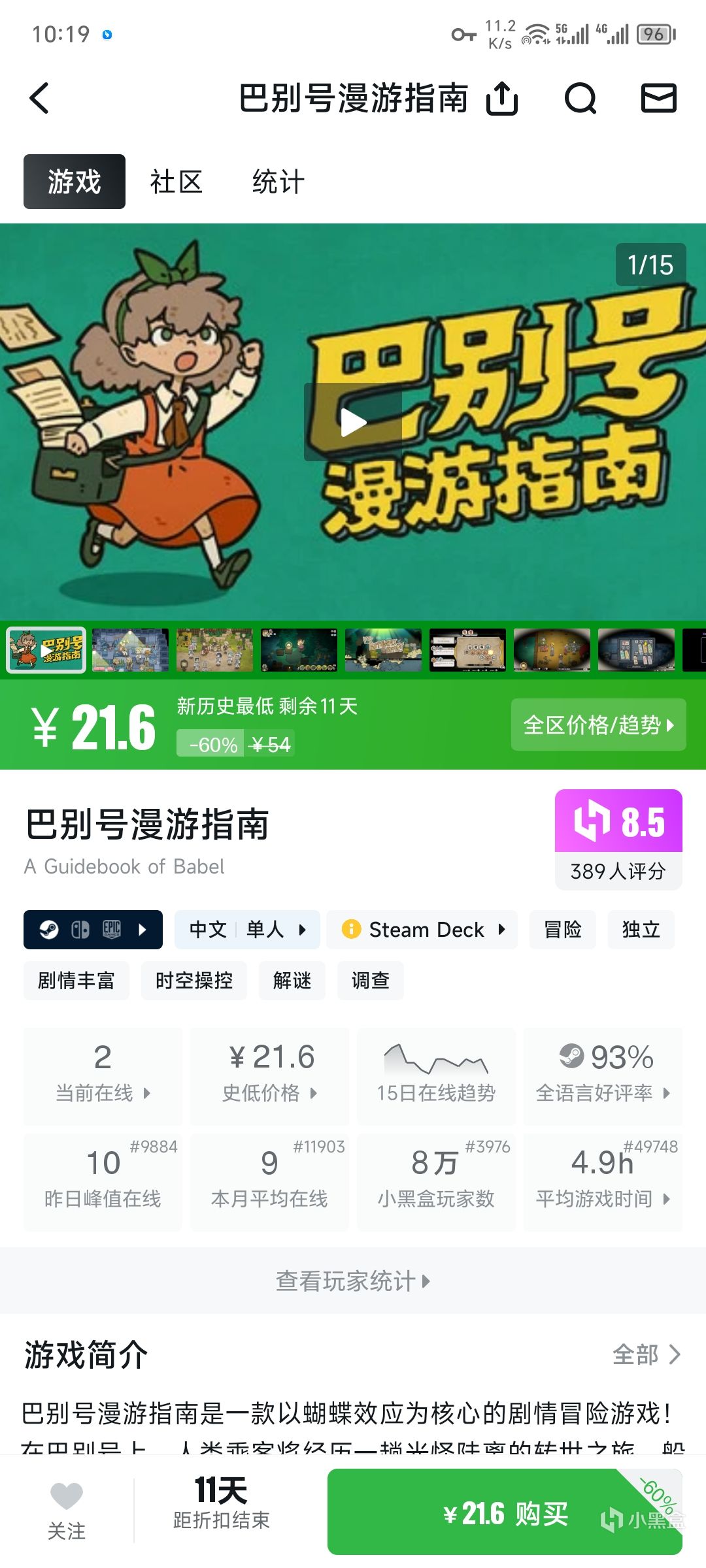The image size is (706, 1568).
Task: Select the 时空操控 tag
Action: [193, 980]
